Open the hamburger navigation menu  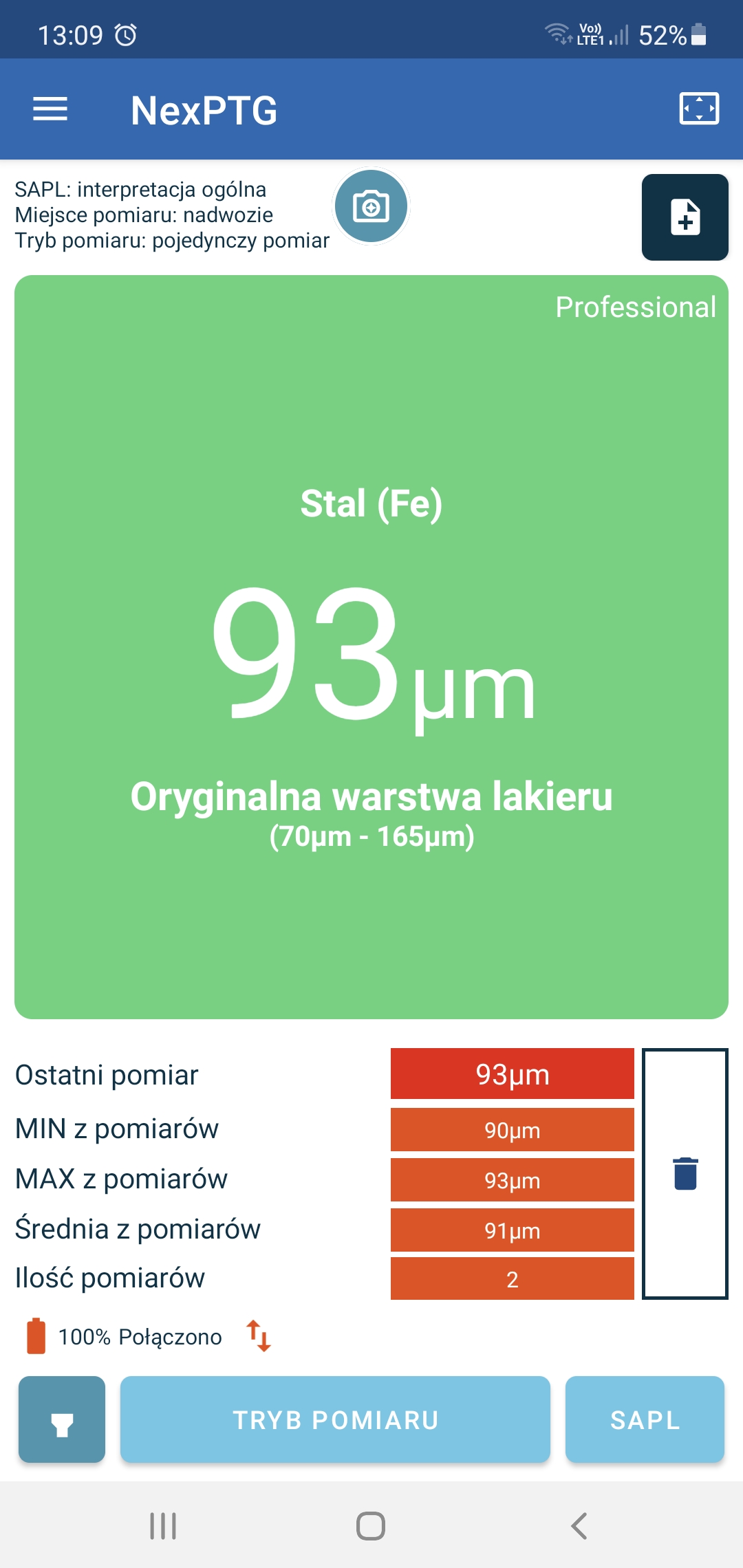(x=50, y=109)
